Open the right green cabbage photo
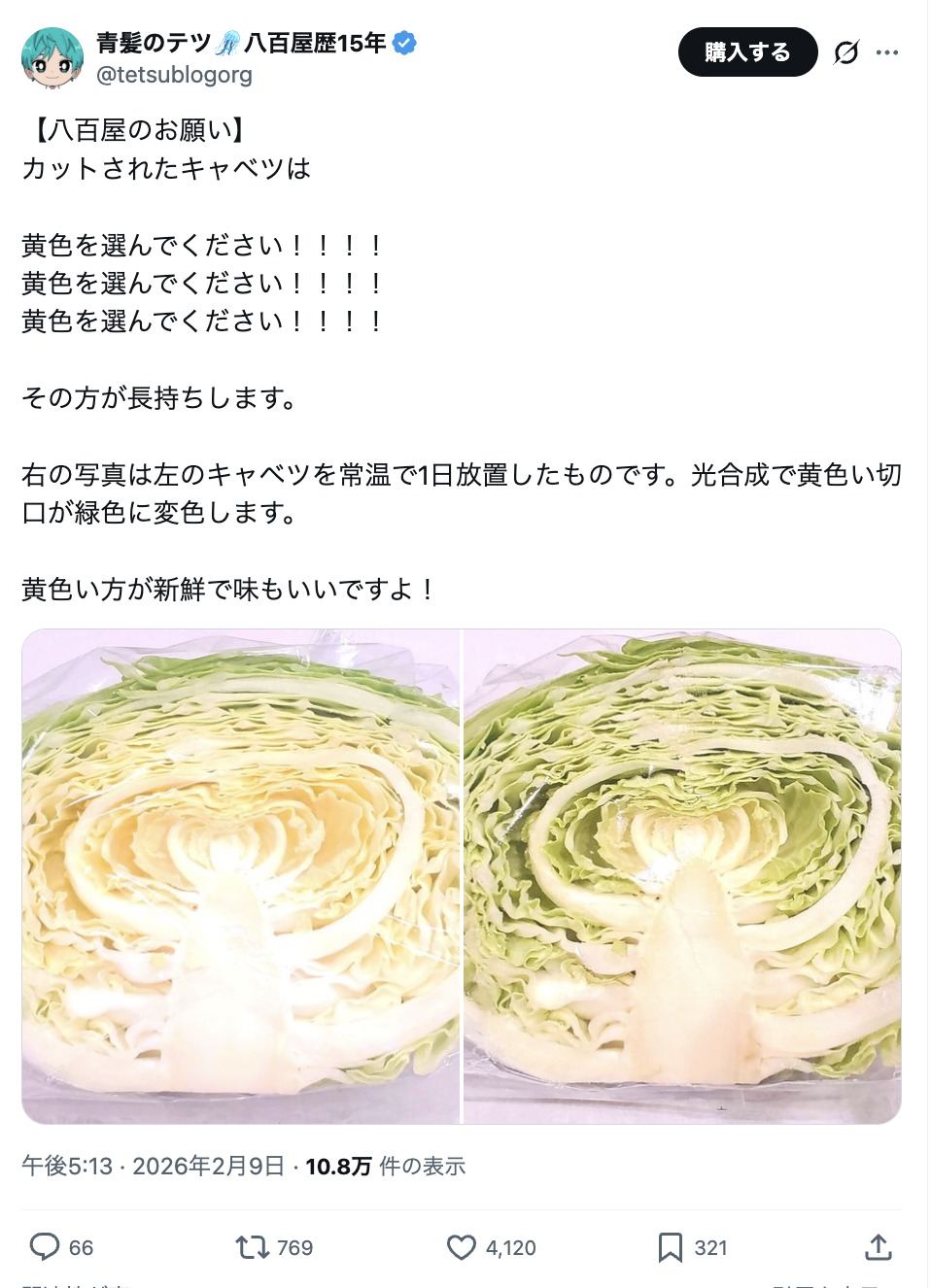931x1288 pixels. (x=682, y=876)
